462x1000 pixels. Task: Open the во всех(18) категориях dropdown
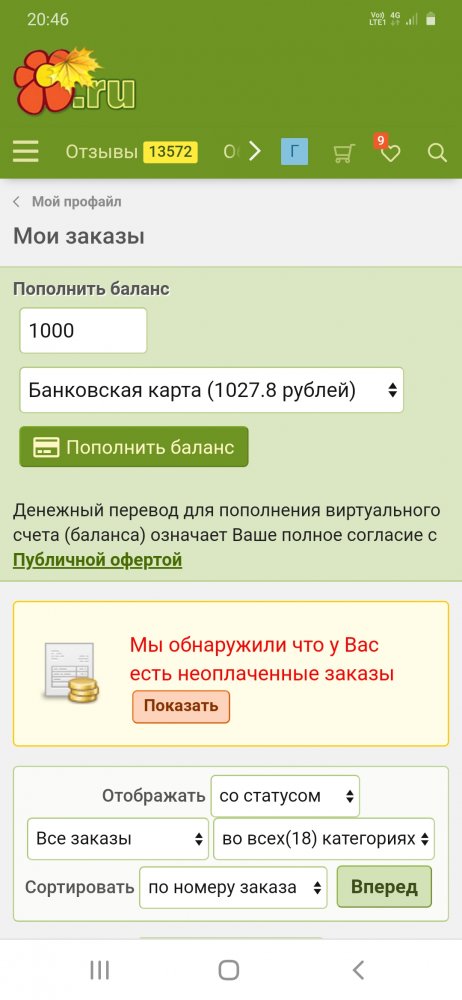(324, 839)
